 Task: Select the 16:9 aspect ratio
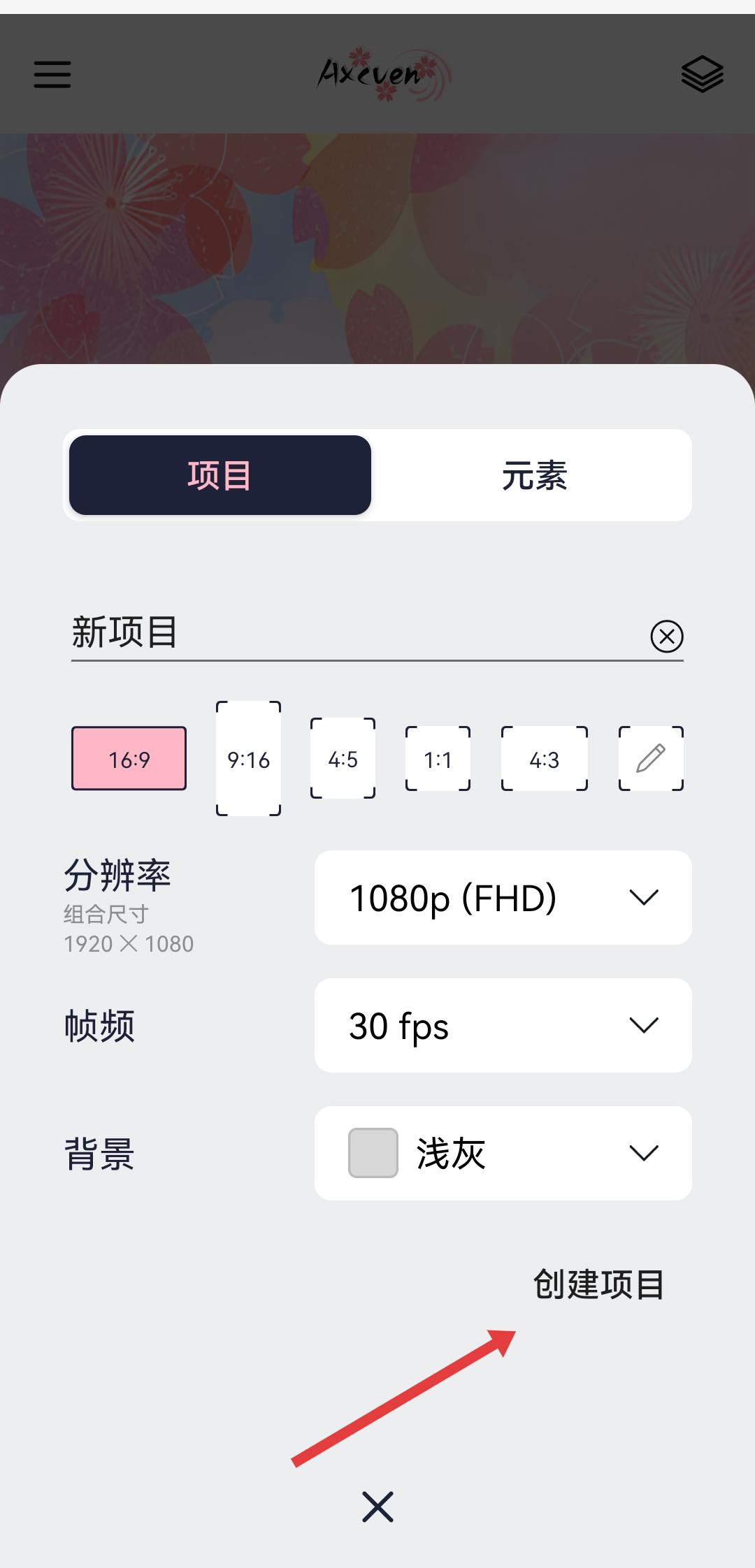pos(129,759)
